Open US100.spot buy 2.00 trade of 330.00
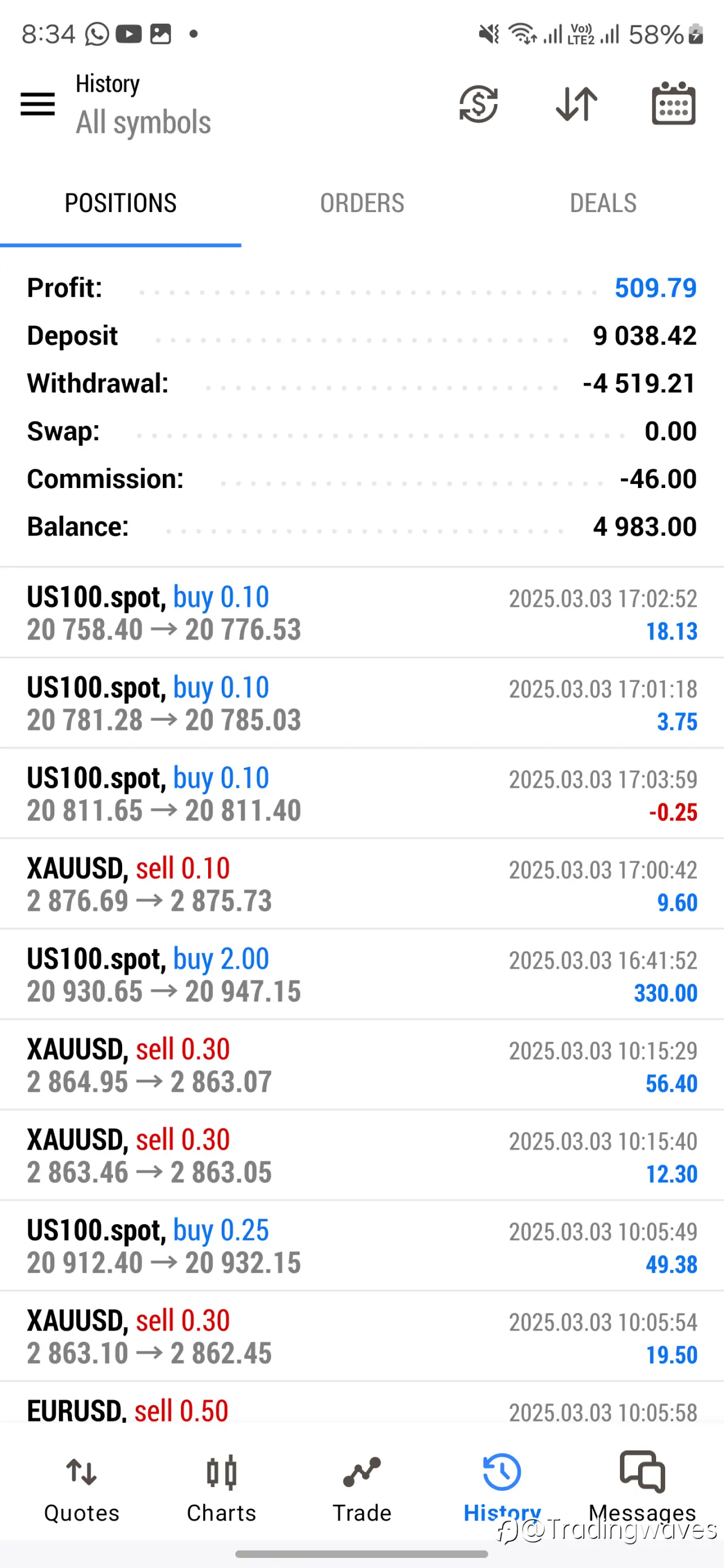Screen dimensions: 724x1568 [x=361, y=974]
